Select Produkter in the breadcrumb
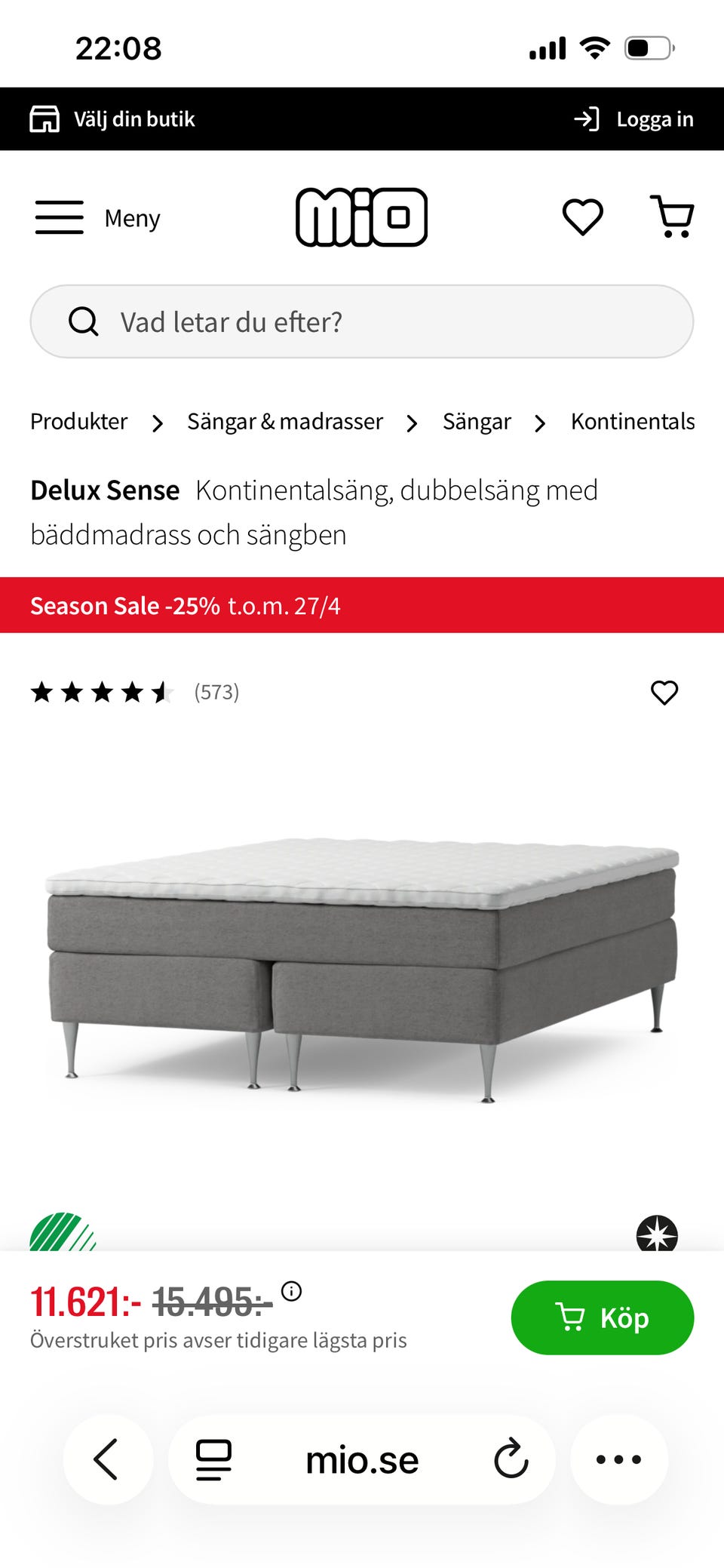Screen dimensions: 724x1568 (x=78, y=422)
